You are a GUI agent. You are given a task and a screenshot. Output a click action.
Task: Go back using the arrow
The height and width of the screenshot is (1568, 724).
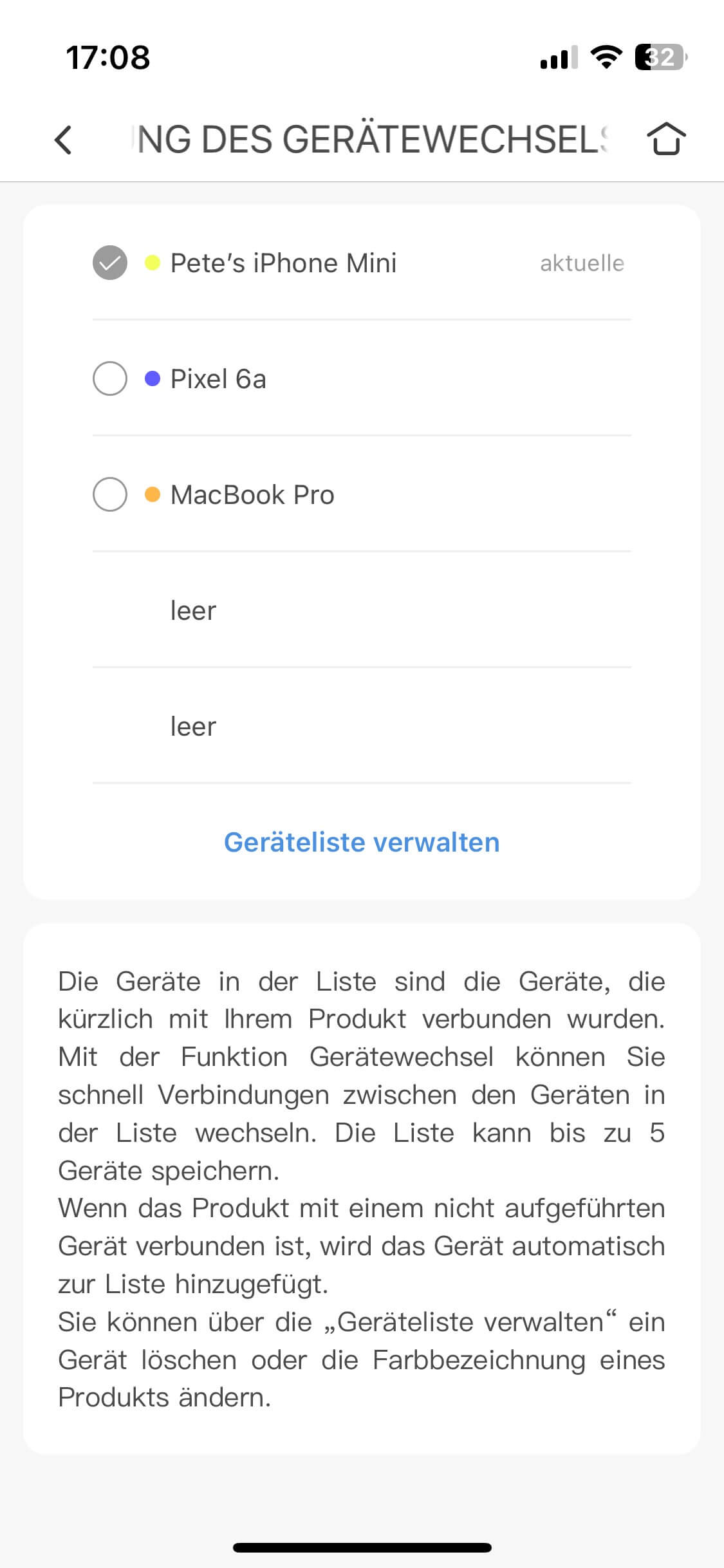(x=63, y=139)
